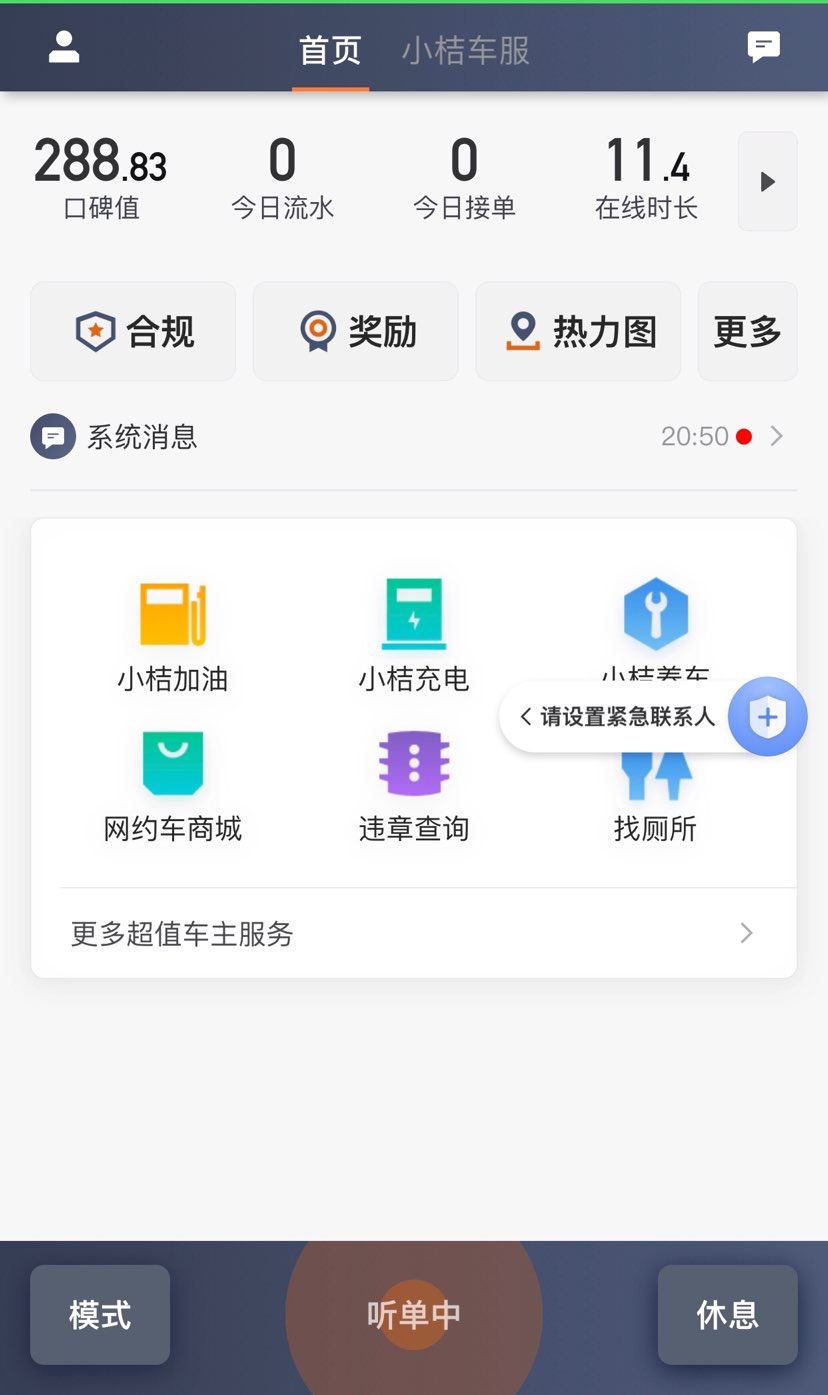Tap the 听单中 listening status control
This screenshot has width=828, height=1395.
tap(413, 1315)
